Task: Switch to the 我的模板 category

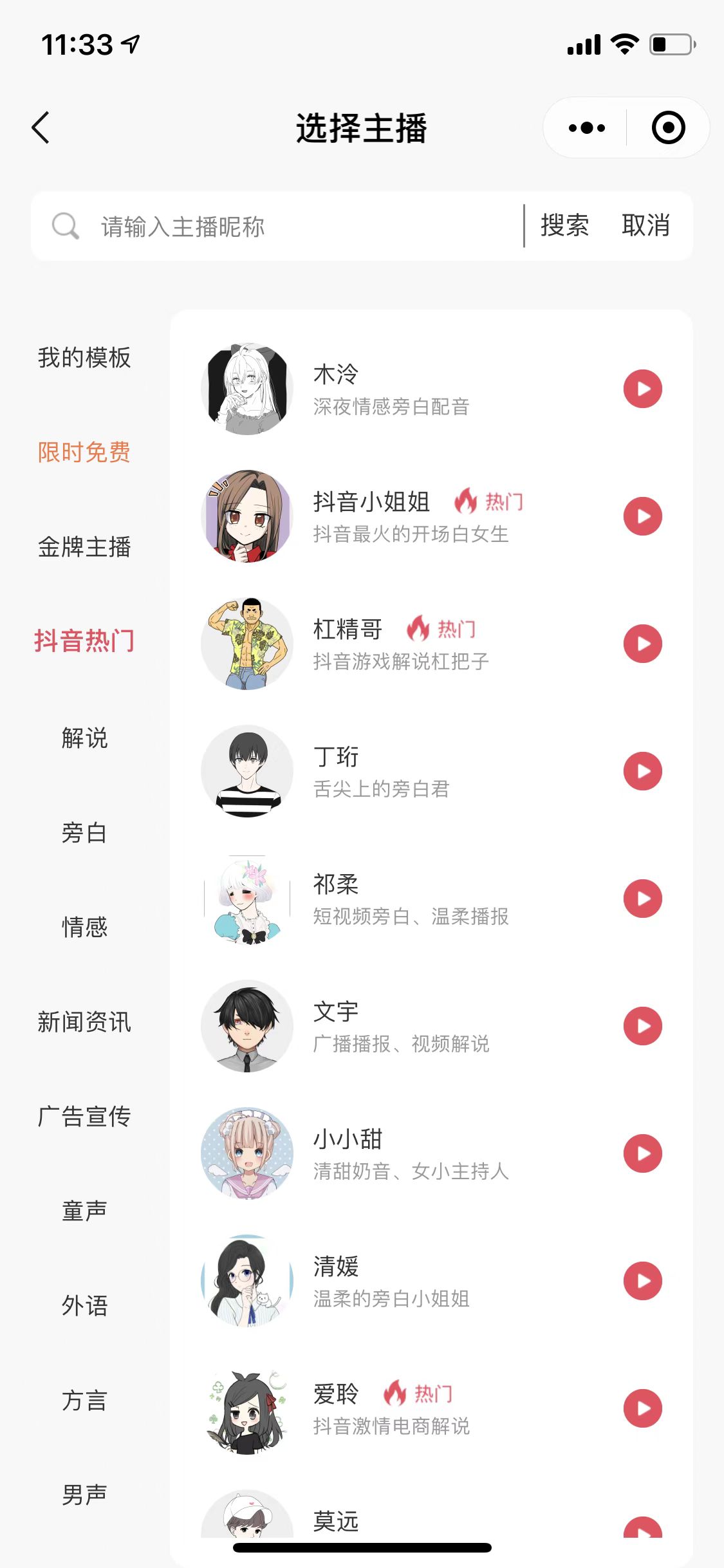Action: [84, 357]
